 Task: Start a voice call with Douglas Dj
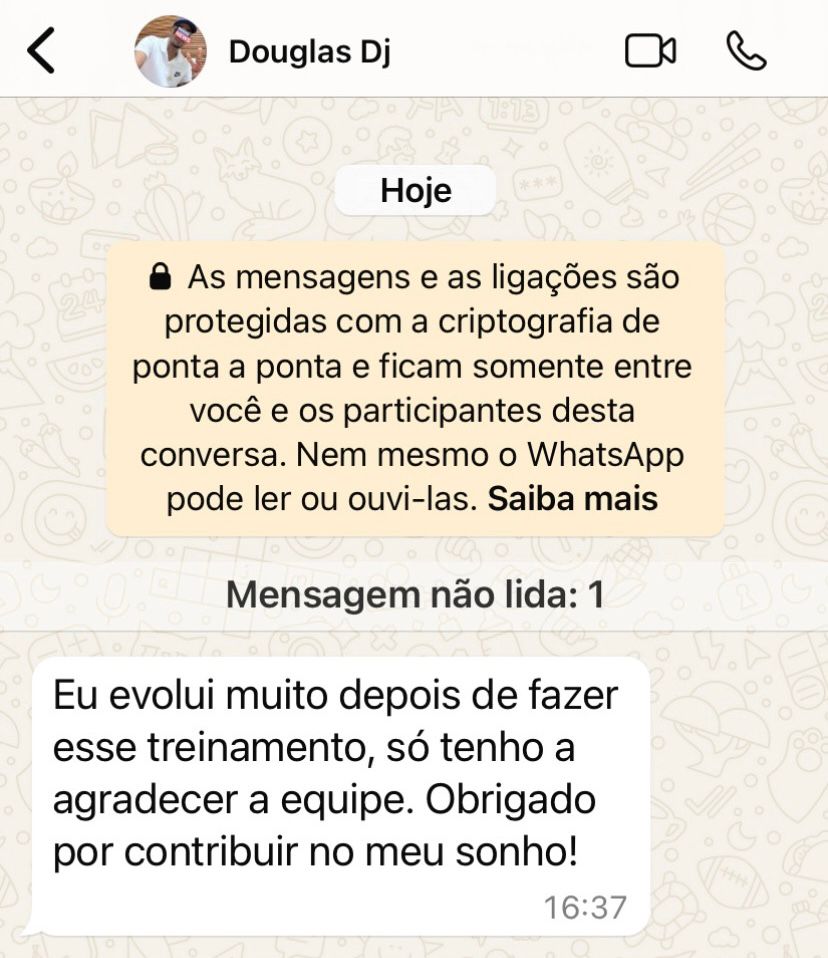pos(746,51)
